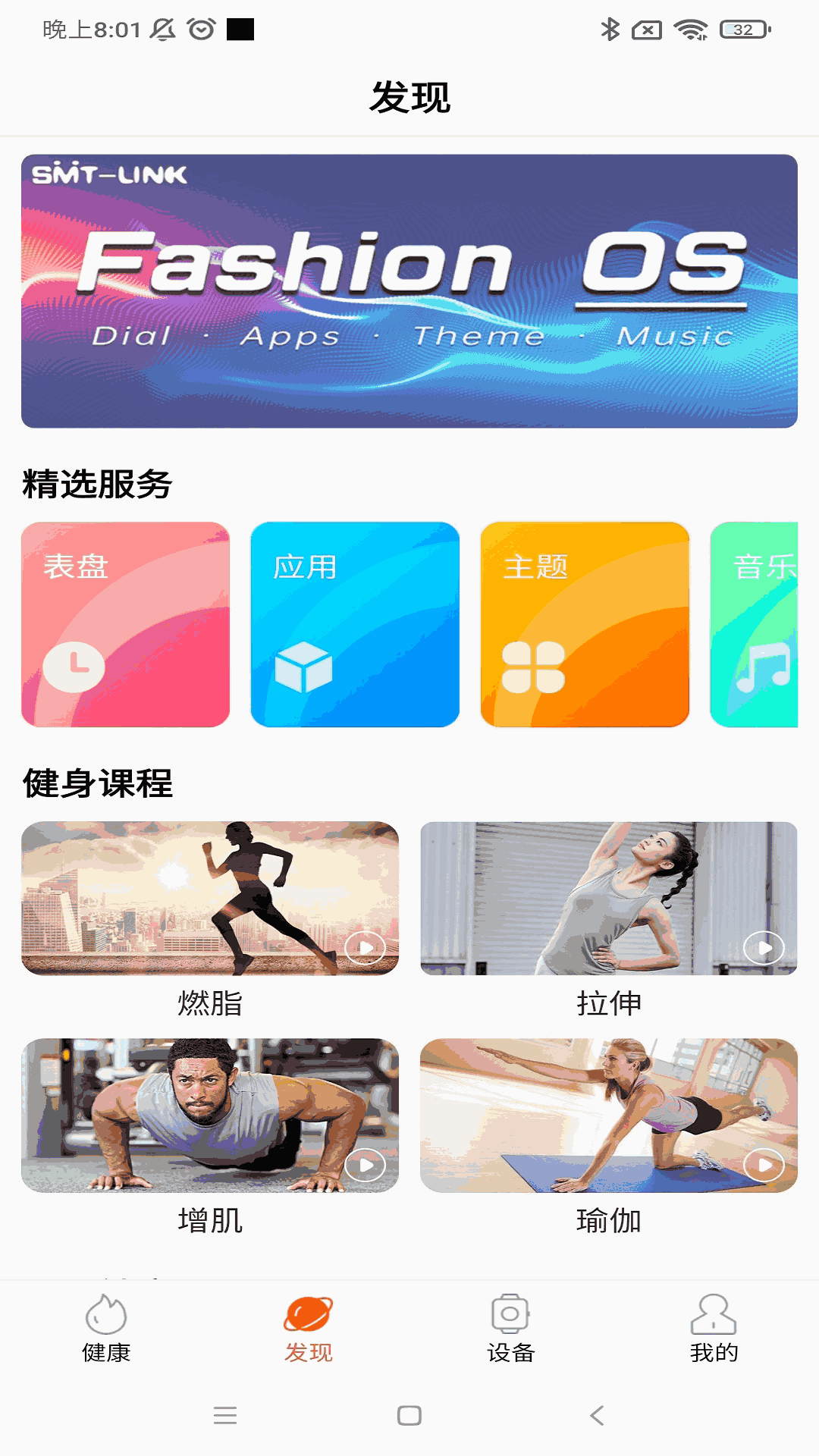819x1456 pixels.
Task: Go to the 设备 device tab
Action: pos(510,1329)
